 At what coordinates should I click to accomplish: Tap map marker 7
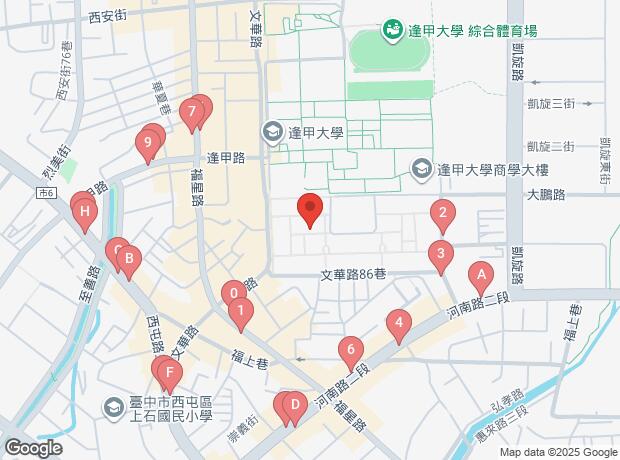pyautogui.click(x=191, y=115)
